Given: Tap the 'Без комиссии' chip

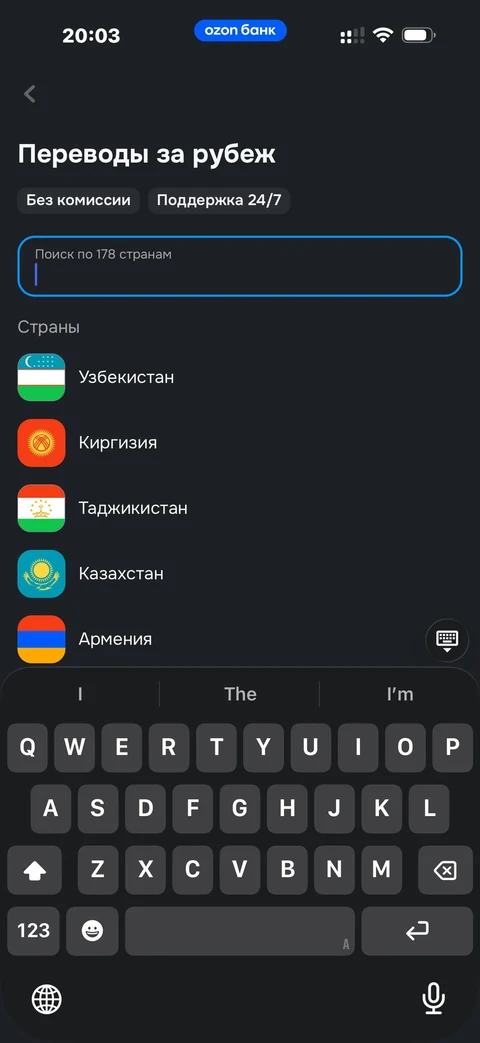Looking at the screenshot, I should coord(78,200).
